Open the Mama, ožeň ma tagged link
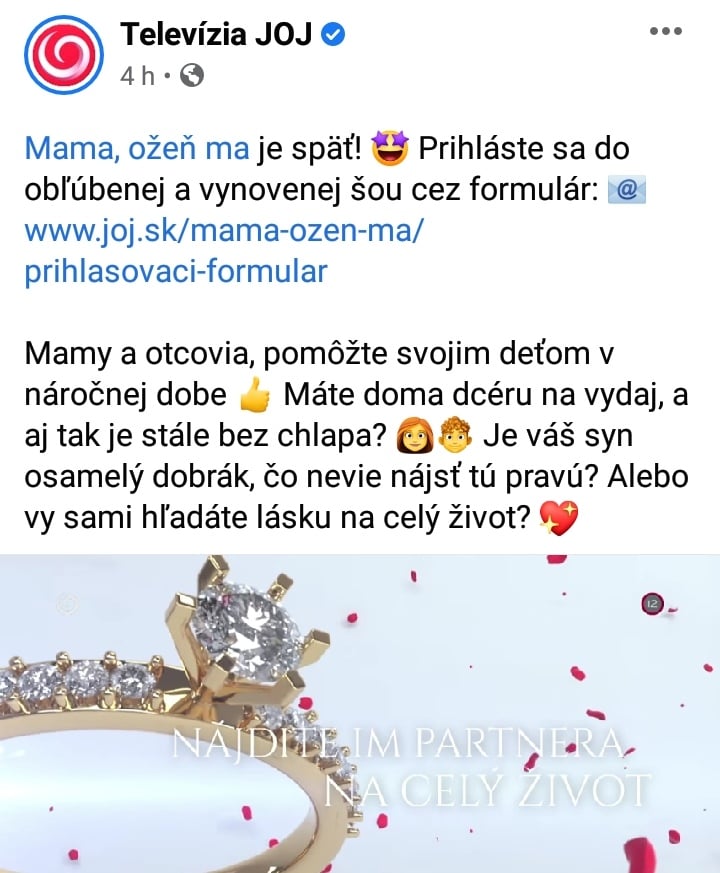The image size is (720, 873). [136, 150]
